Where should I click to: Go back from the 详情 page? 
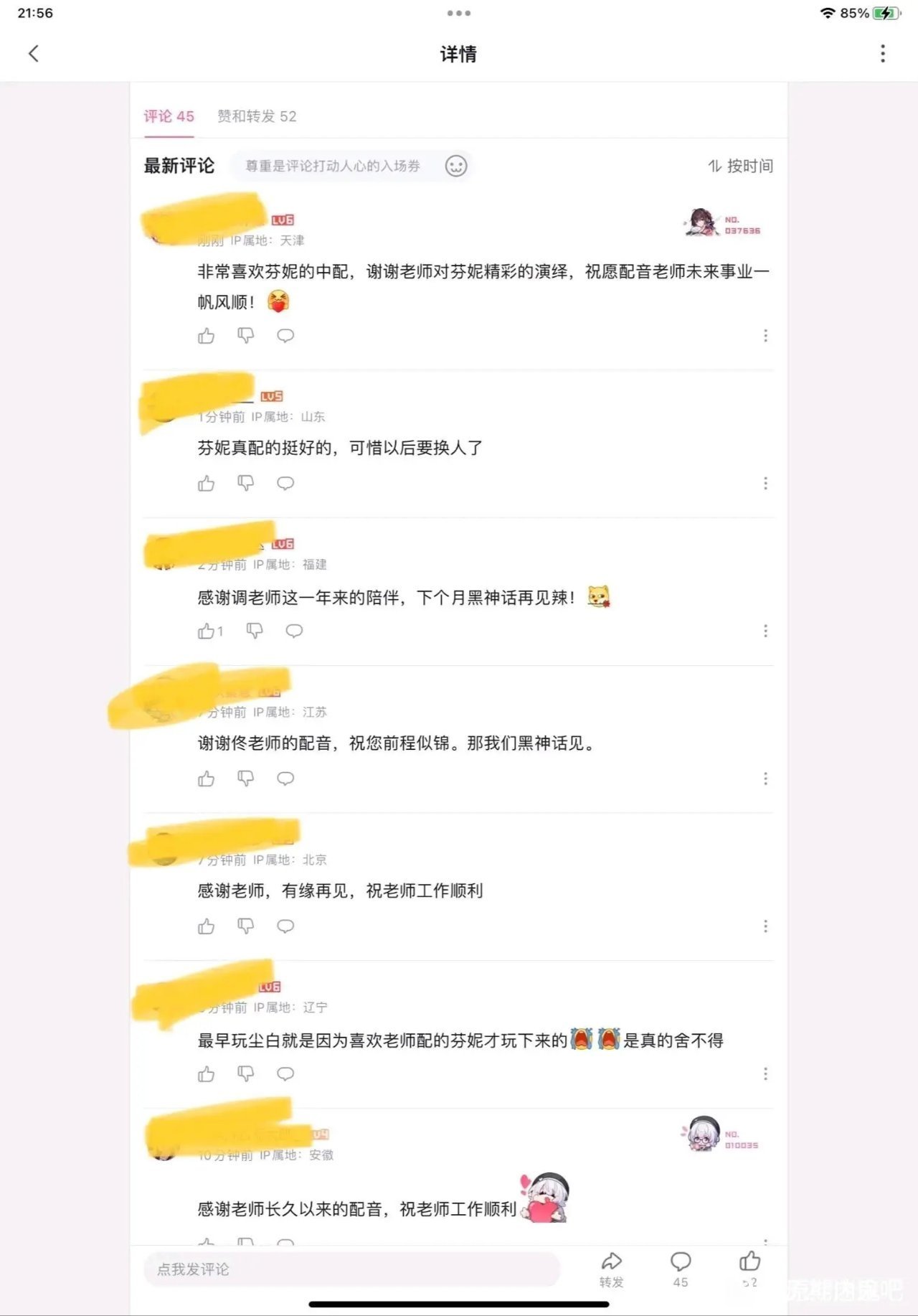coord(34,53)
